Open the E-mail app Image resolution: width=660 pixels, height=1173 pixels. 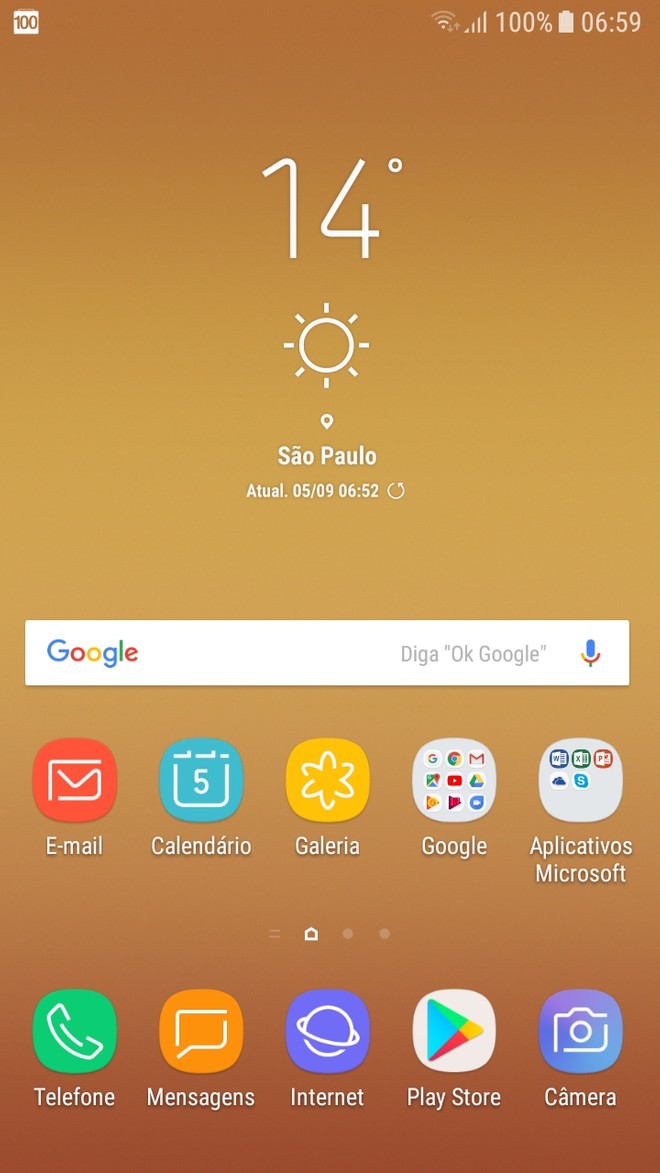(75, 781)
